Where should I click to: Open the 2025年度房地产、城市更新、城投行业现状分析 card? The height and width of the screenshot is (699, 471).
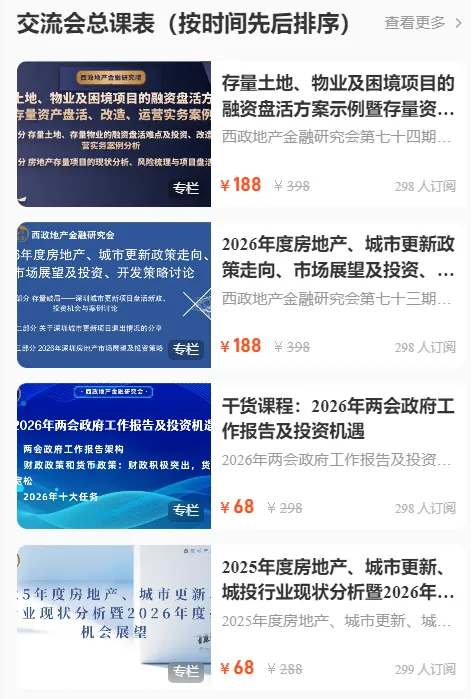(x=242, y=617)
